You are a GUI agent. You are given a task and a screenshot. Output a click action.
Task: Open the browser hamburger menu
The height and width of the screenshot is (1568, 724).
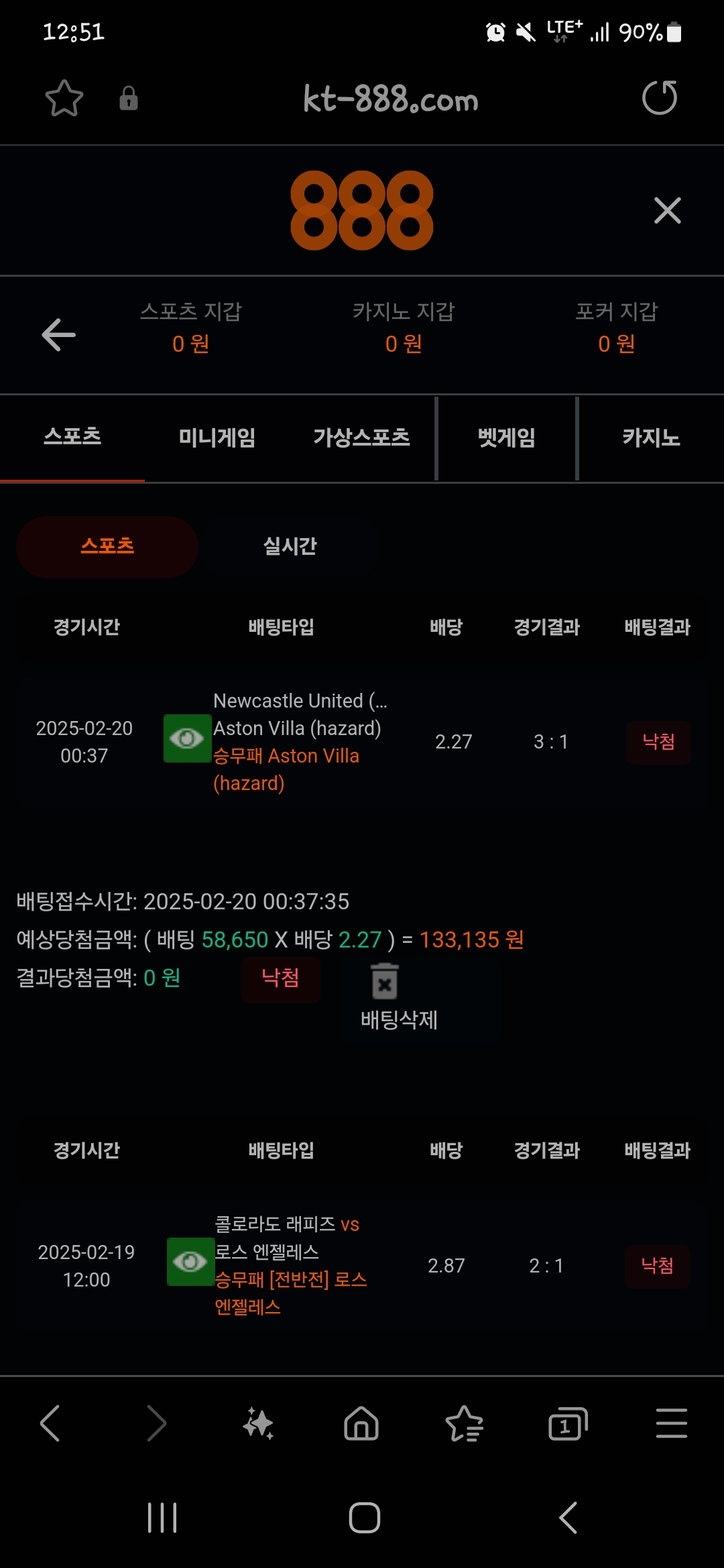(x=671, y=1423)
